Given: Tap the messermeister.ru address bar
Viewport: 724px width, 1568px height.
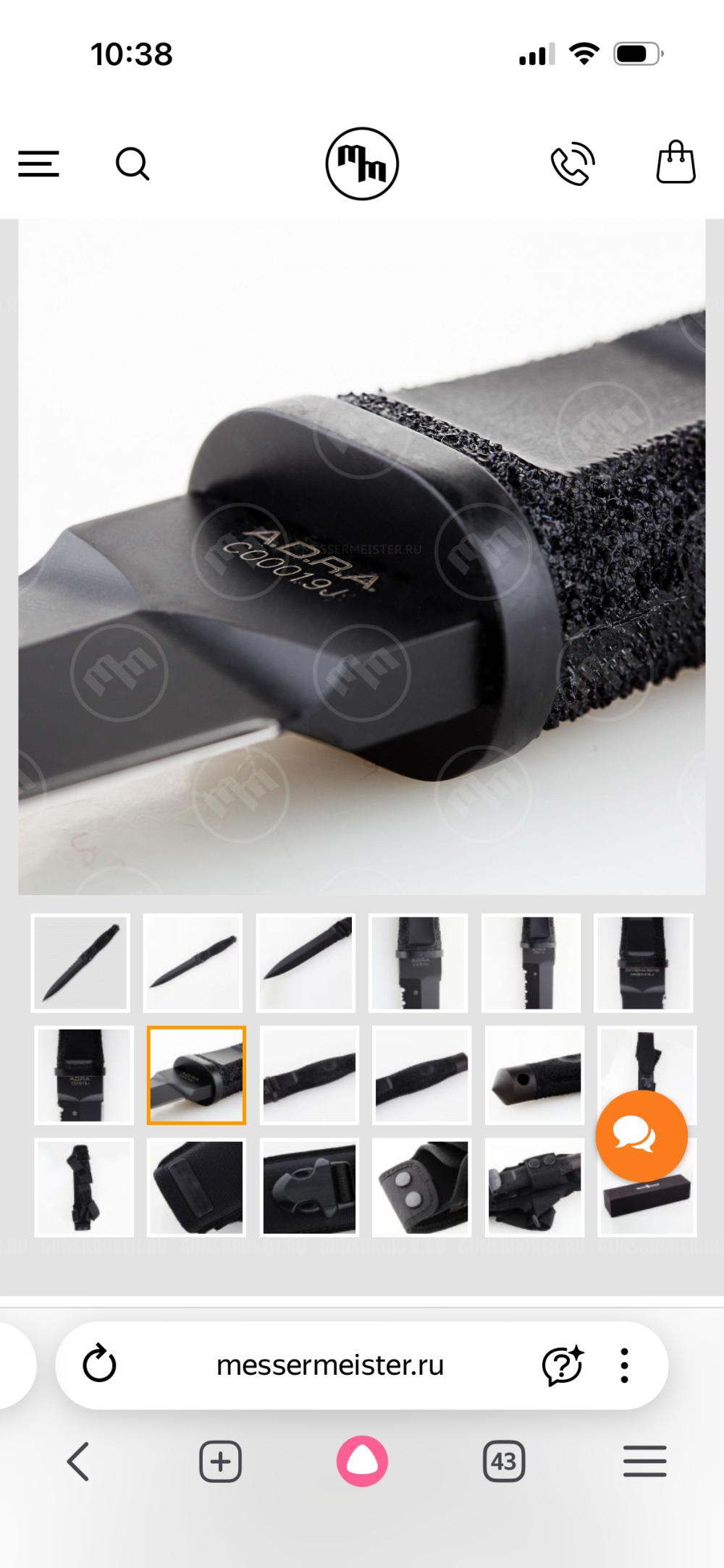Looking at the screenshot, I should coord(330,1365).
